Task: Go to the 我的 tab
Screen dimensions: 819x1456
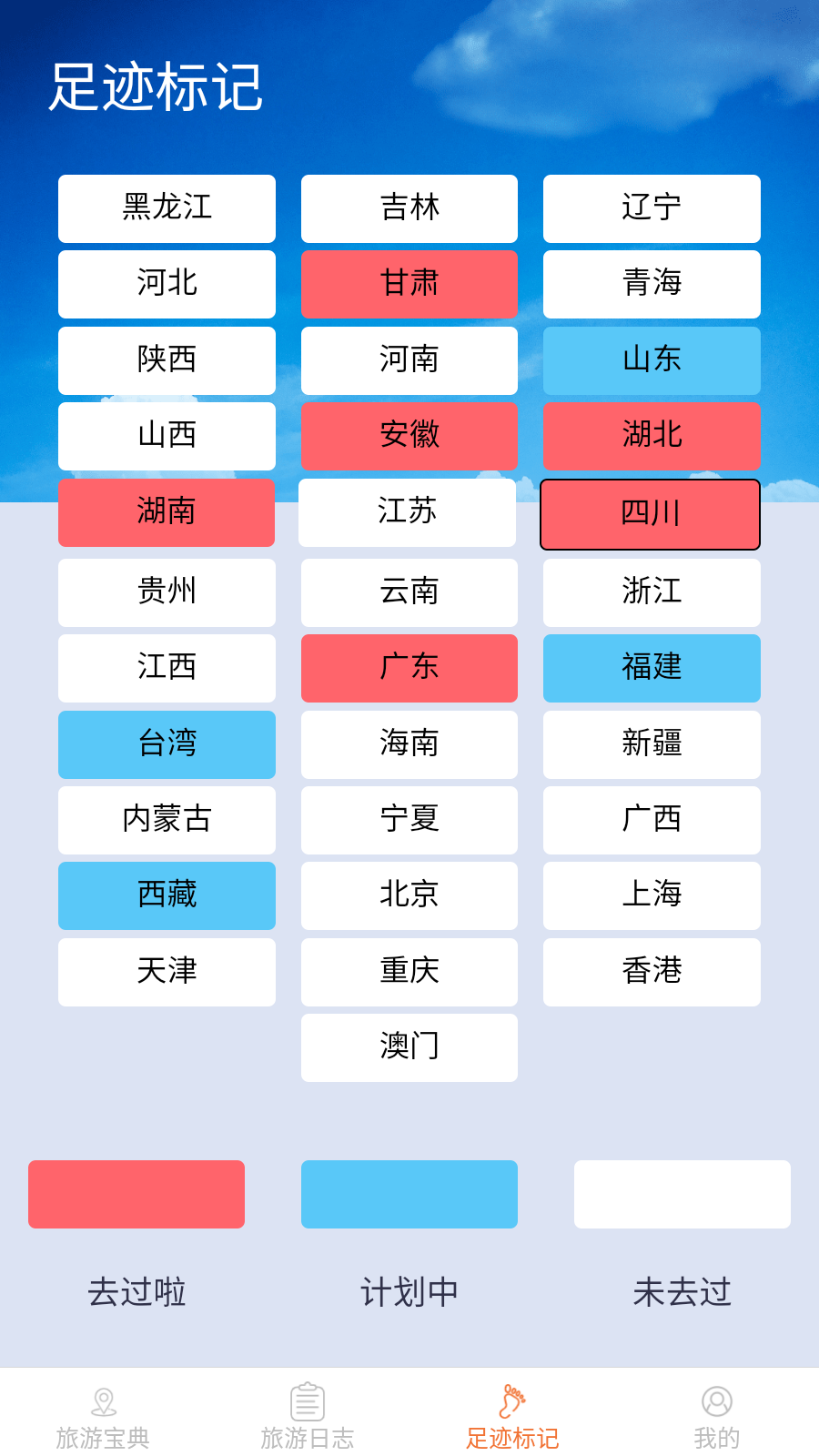Action: click(716, 1415)
